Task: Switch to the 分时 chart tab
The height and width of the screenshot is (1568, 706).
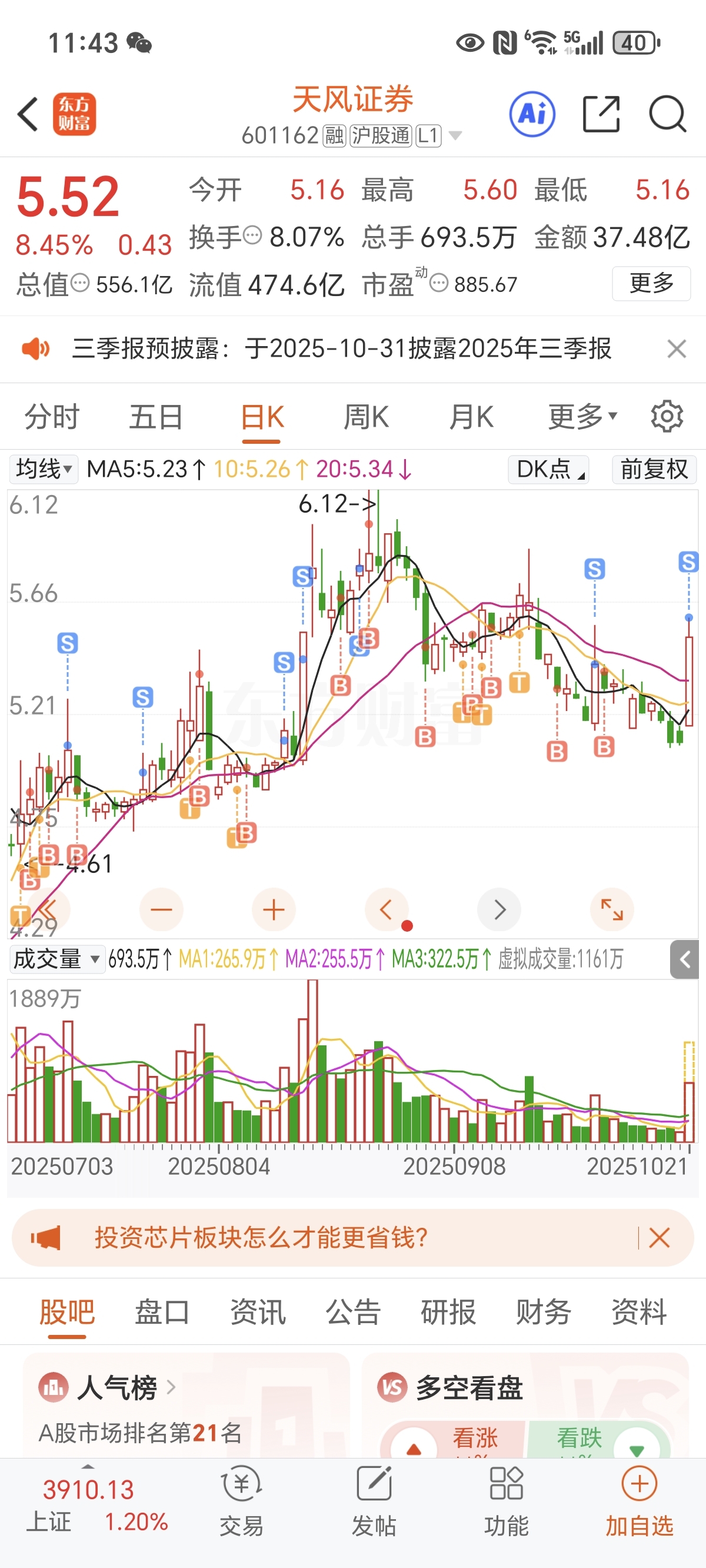Action: click(52, 417)
